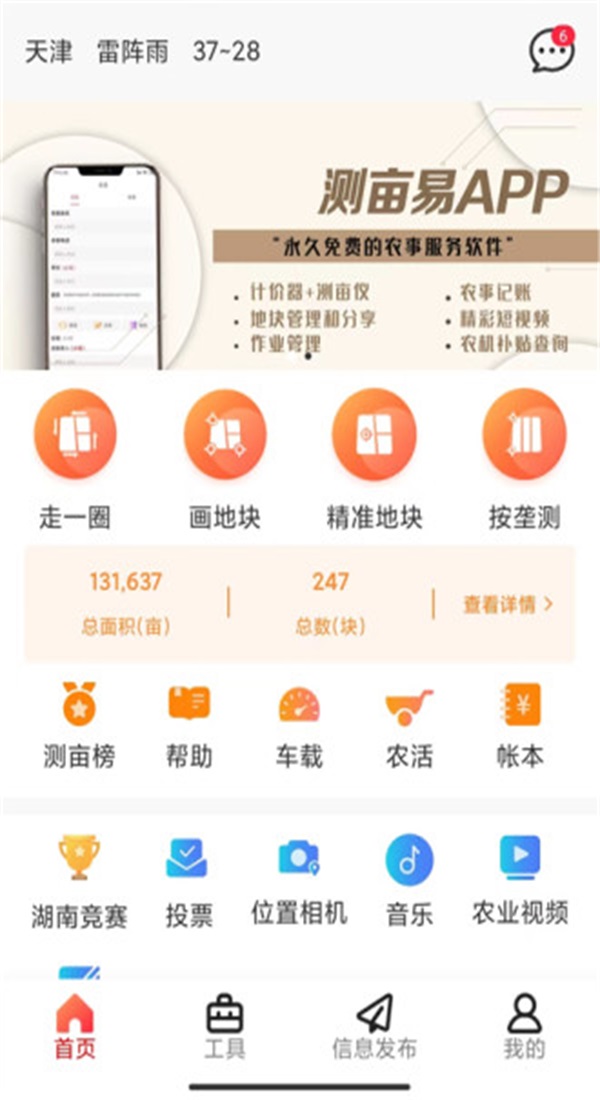600x1100 pixels.
Task: Open the messages icon with 6 badge
Action: [552, 50]
